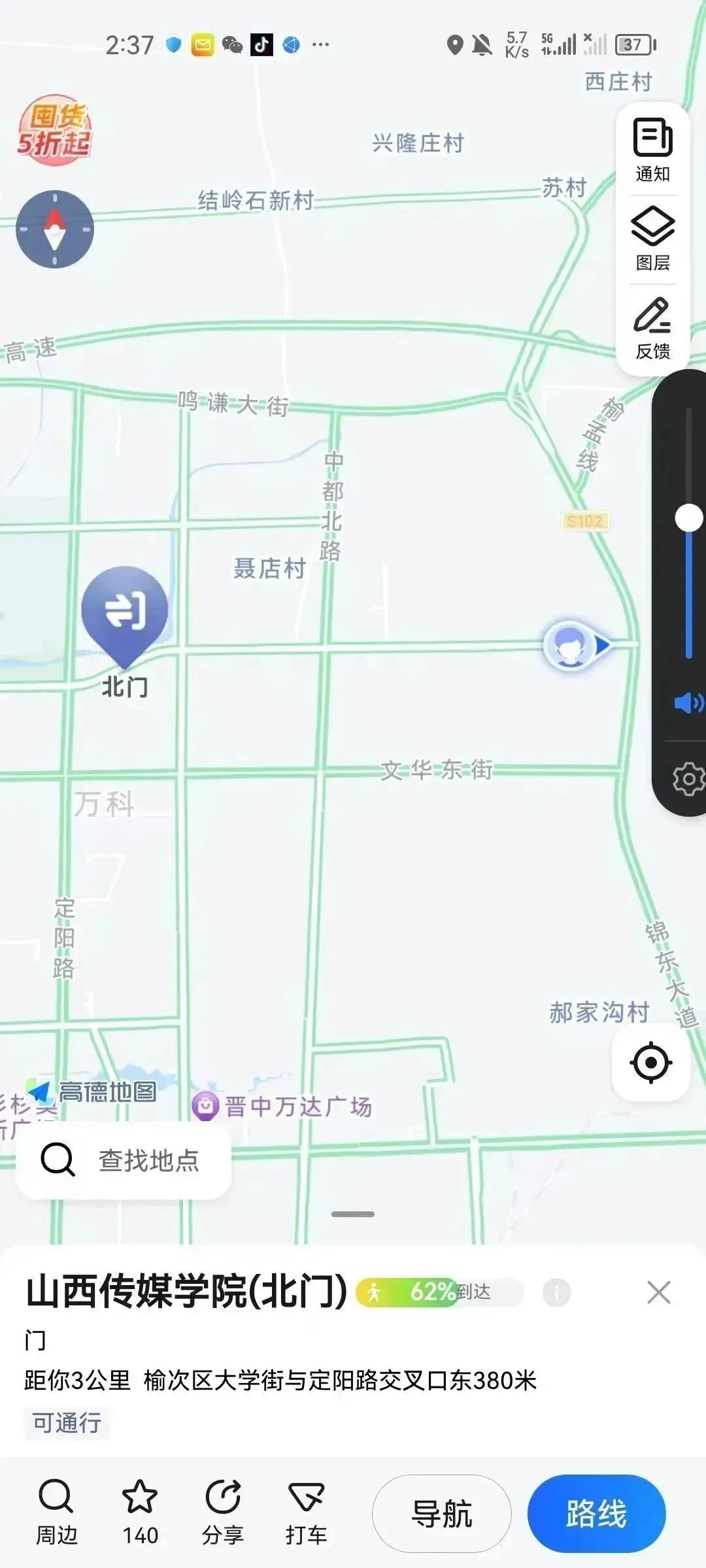Open the 通知 notifications panel

(x=652, y=150)
